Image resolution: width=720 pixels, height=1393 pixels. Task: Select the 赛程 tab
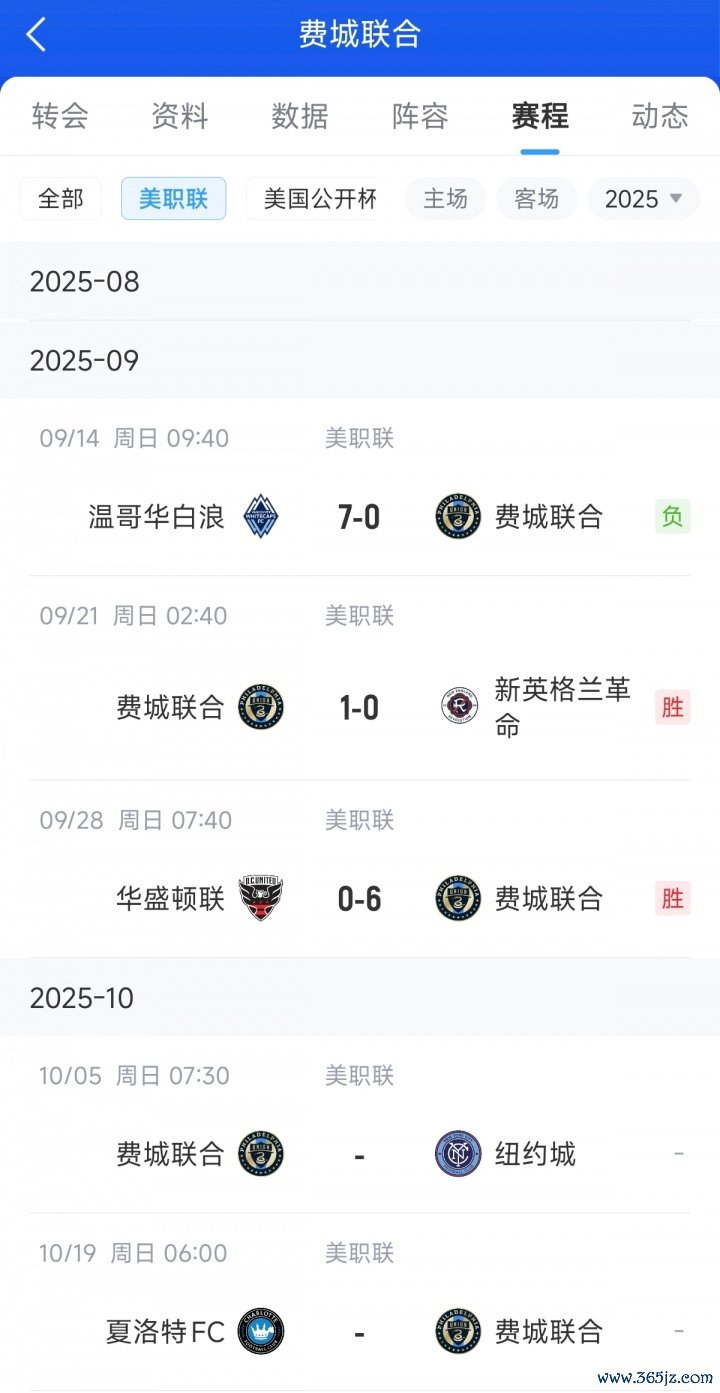pos(540,116)
